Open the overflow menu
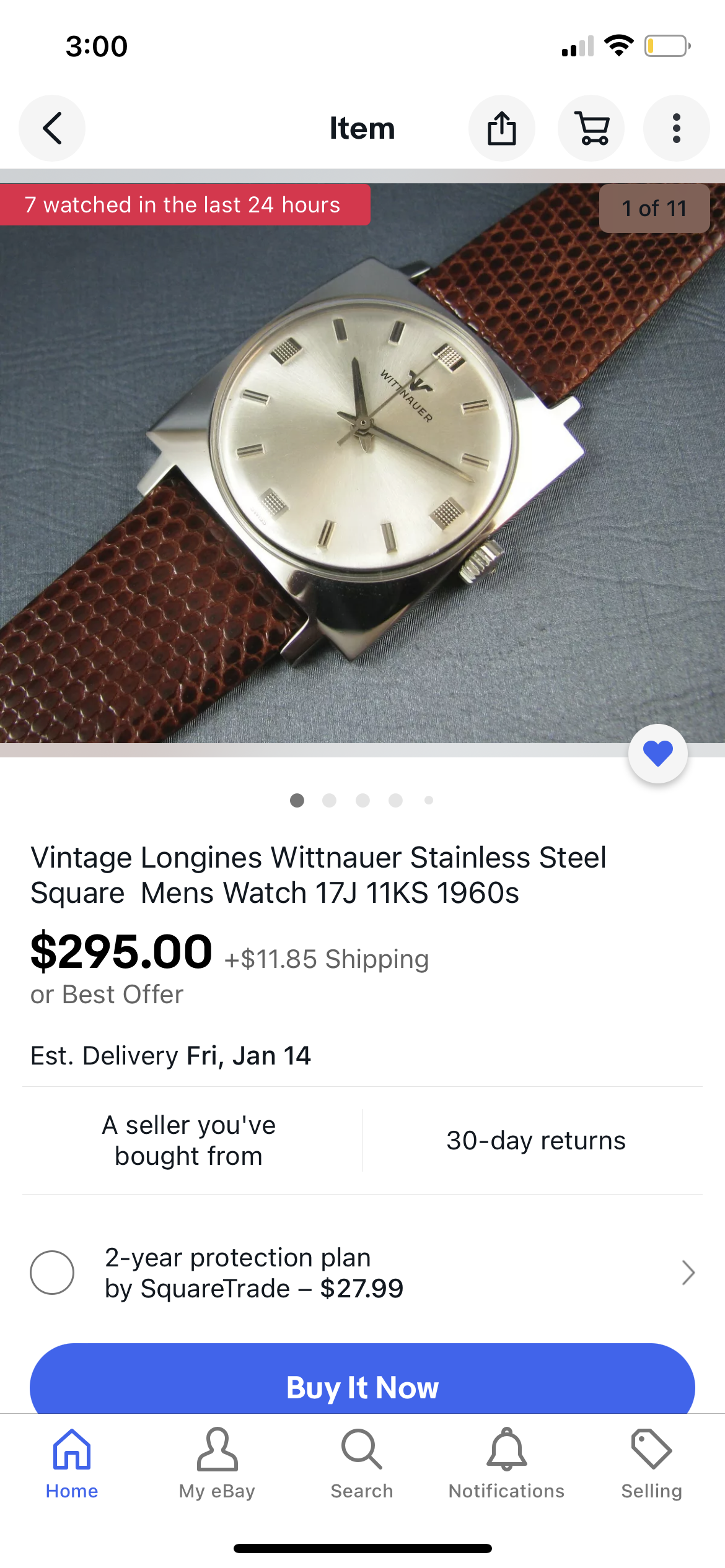 (676, 128)
